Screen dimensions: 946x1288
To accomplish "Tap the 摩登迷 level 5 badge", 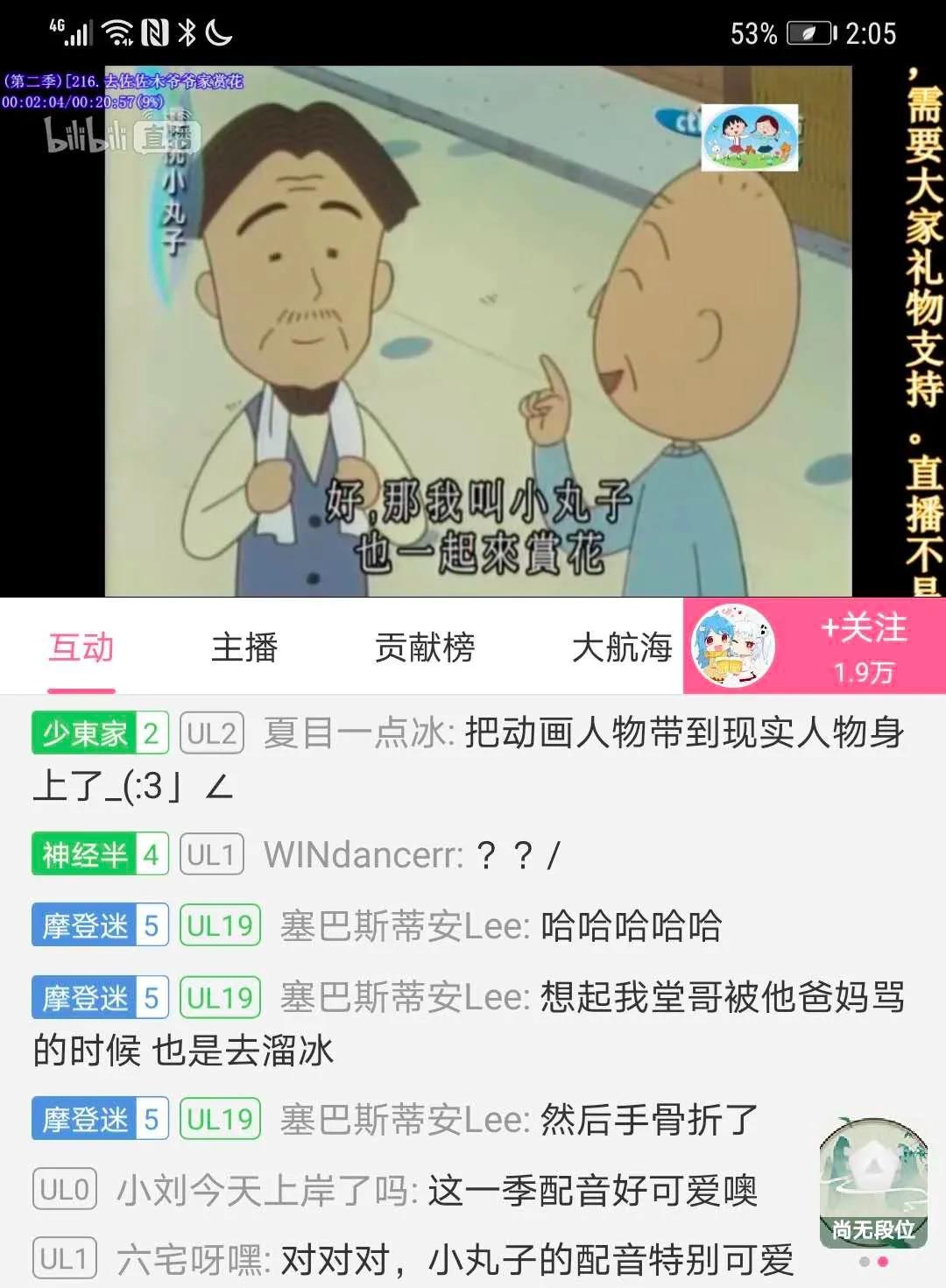I will (98, 926).
